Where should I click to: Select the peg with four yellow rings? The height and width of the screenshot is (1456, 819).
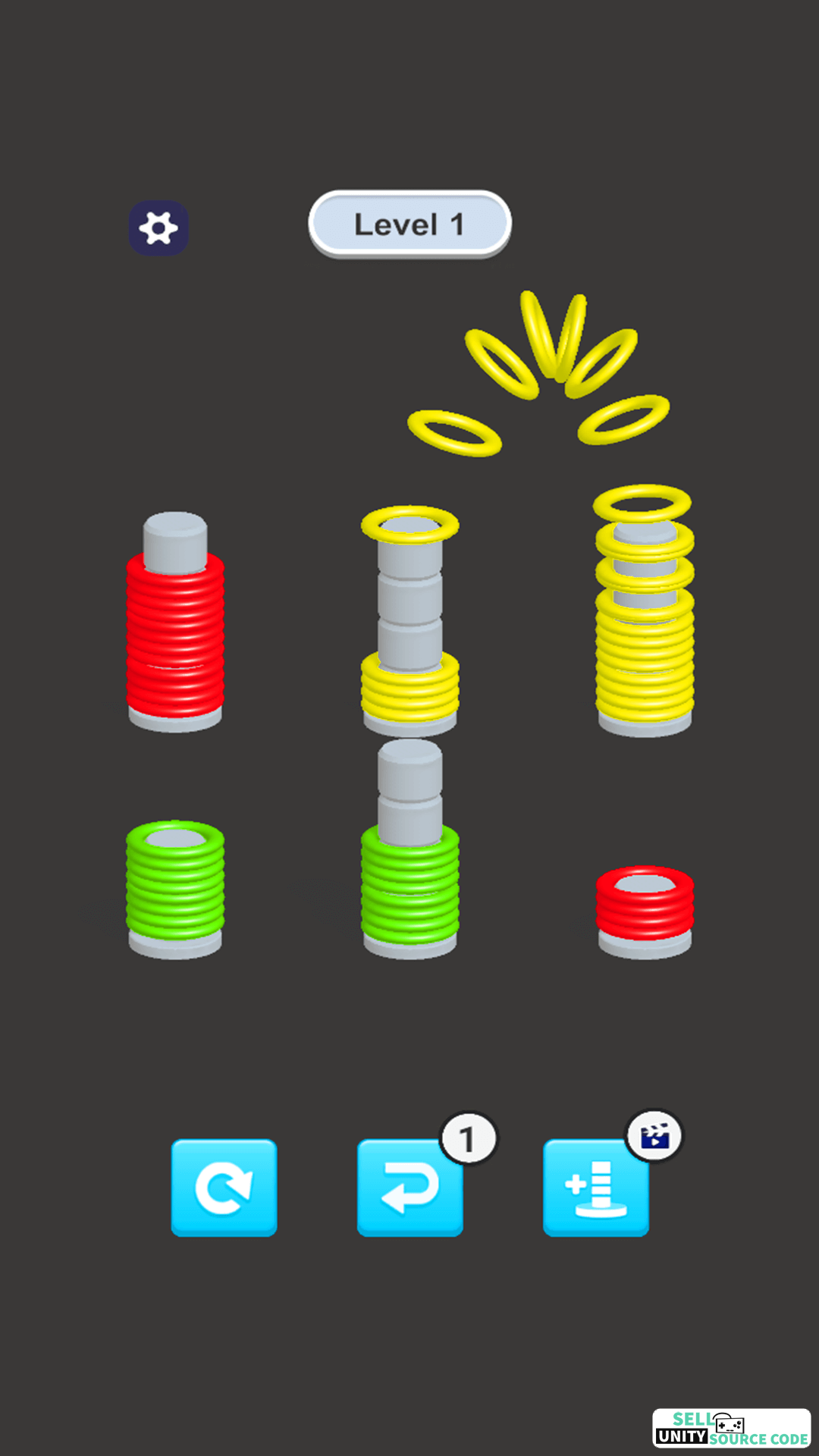(x=410, y=622)
